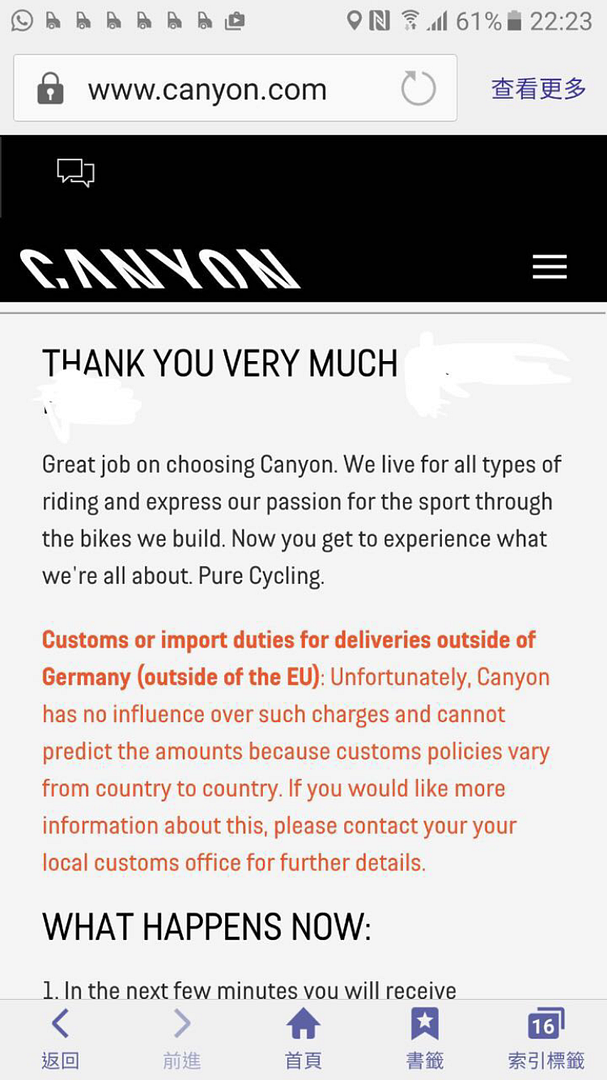Open the 查看更多 menu
This screenshot has width=607, height=1080.
pos(538,88)
